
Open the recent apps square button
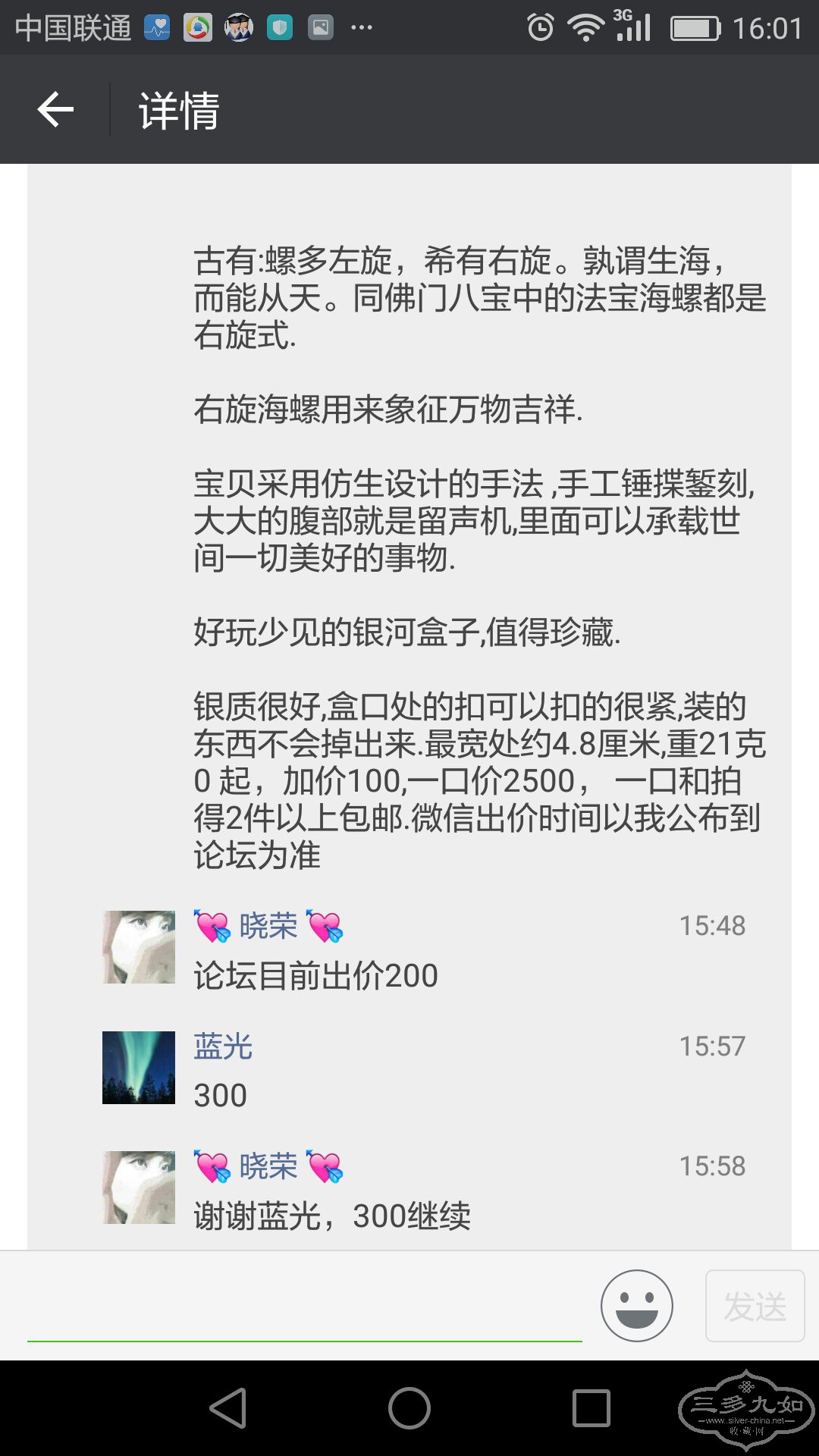click(x=591, y=1408)
